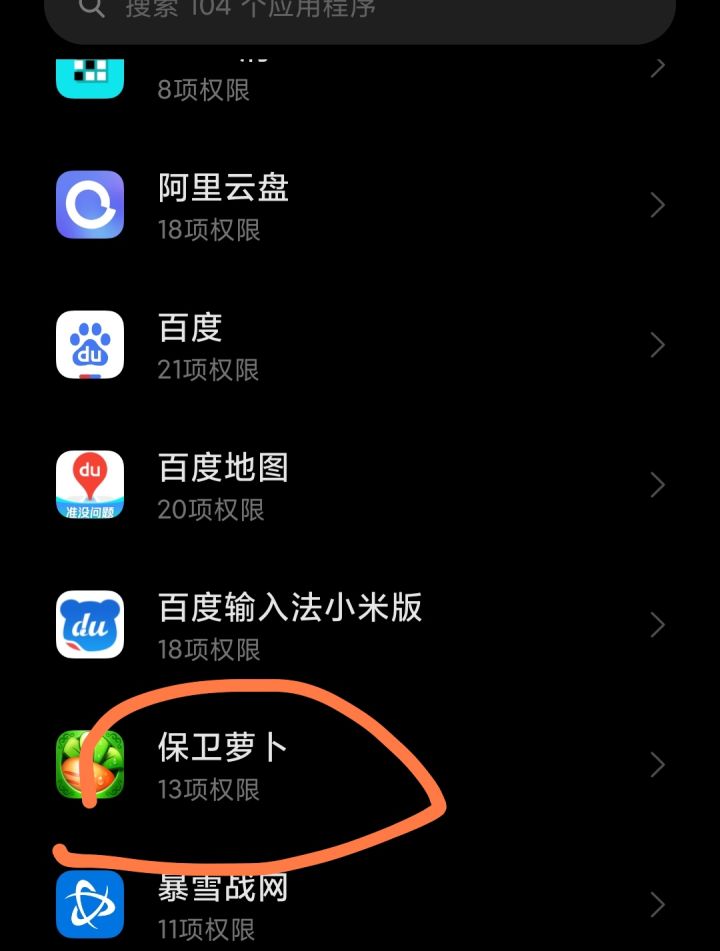Tap the 阿里云盘 app icon
720x951 pixels.
pos(89,205)
